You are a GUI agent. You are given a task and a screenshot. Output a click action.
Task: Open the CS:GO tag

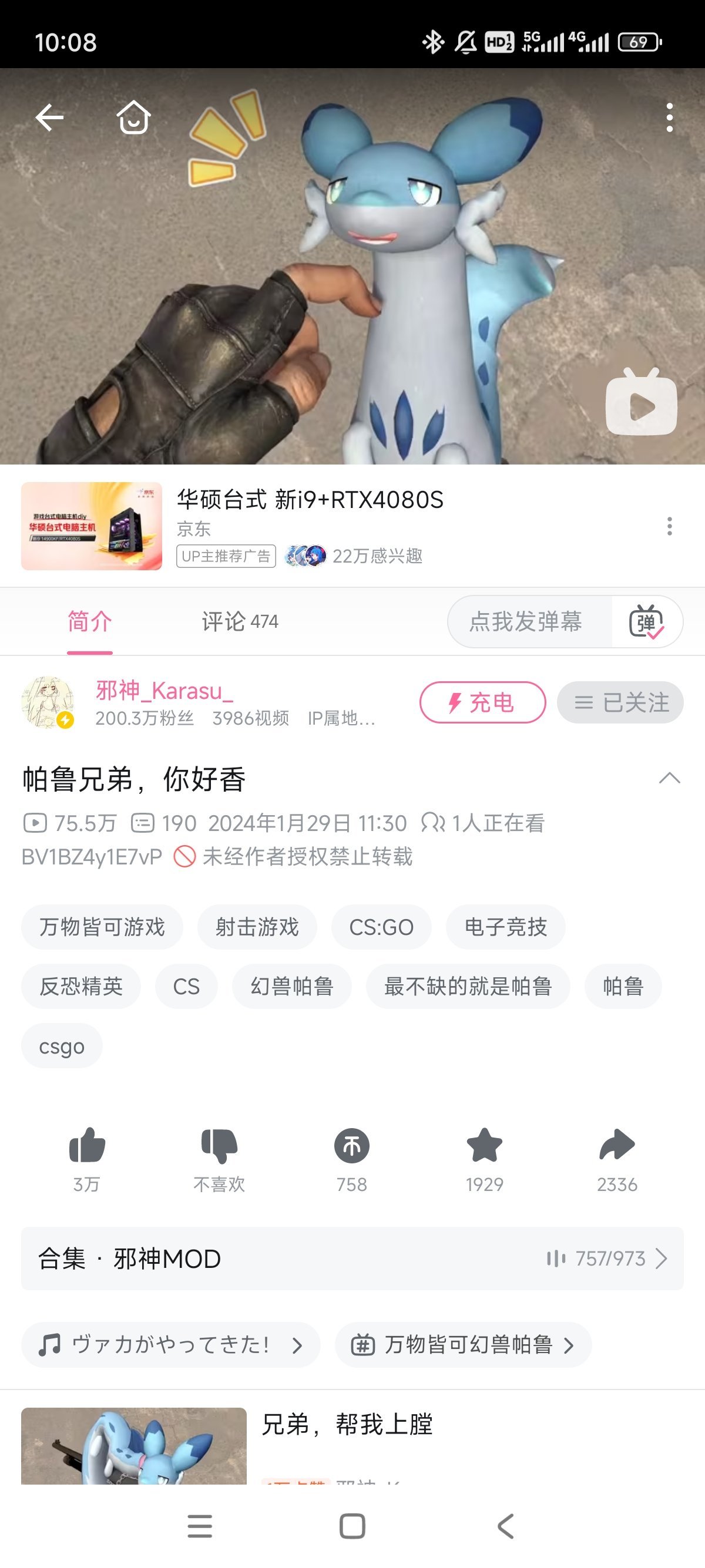click(x=381, y=927)
